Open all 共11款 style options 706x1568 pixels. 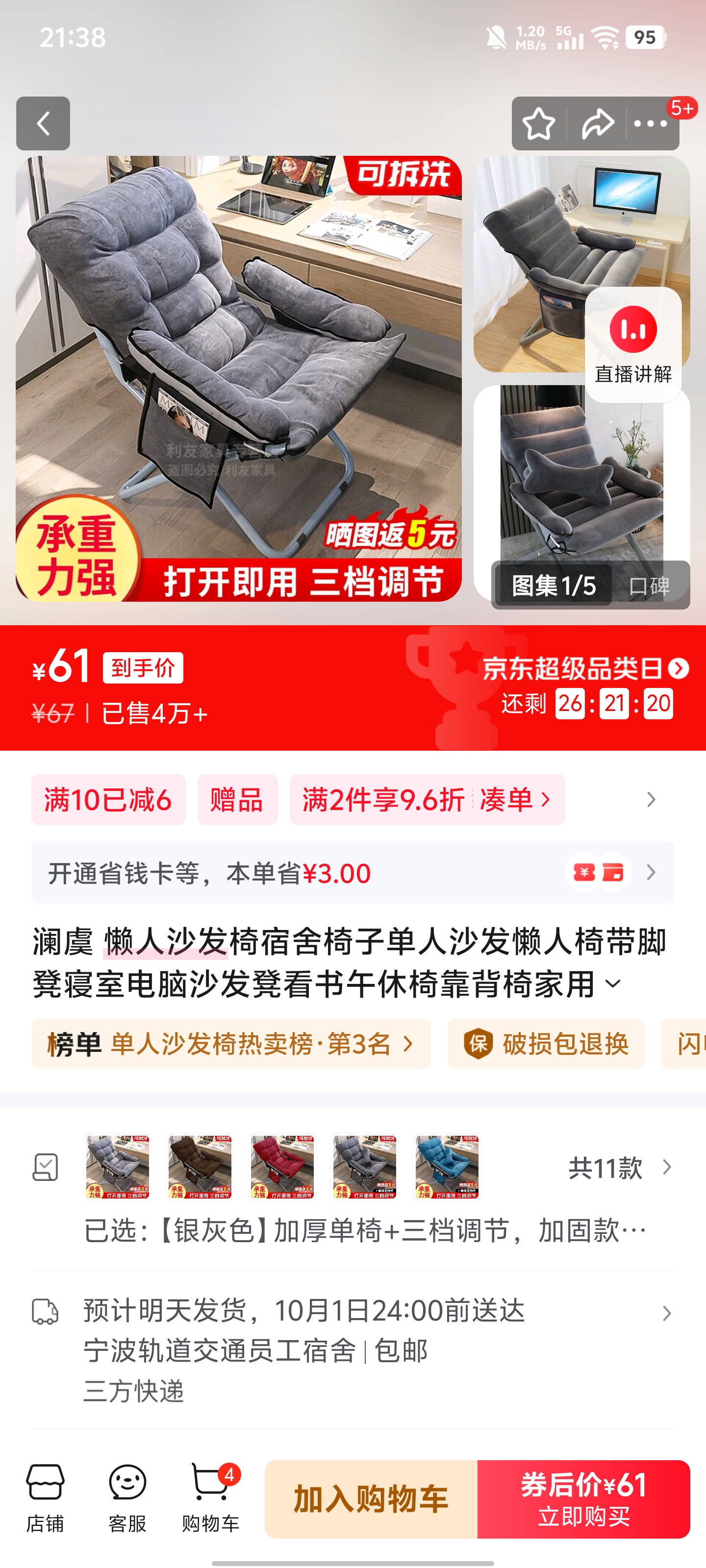[618, 1168]
